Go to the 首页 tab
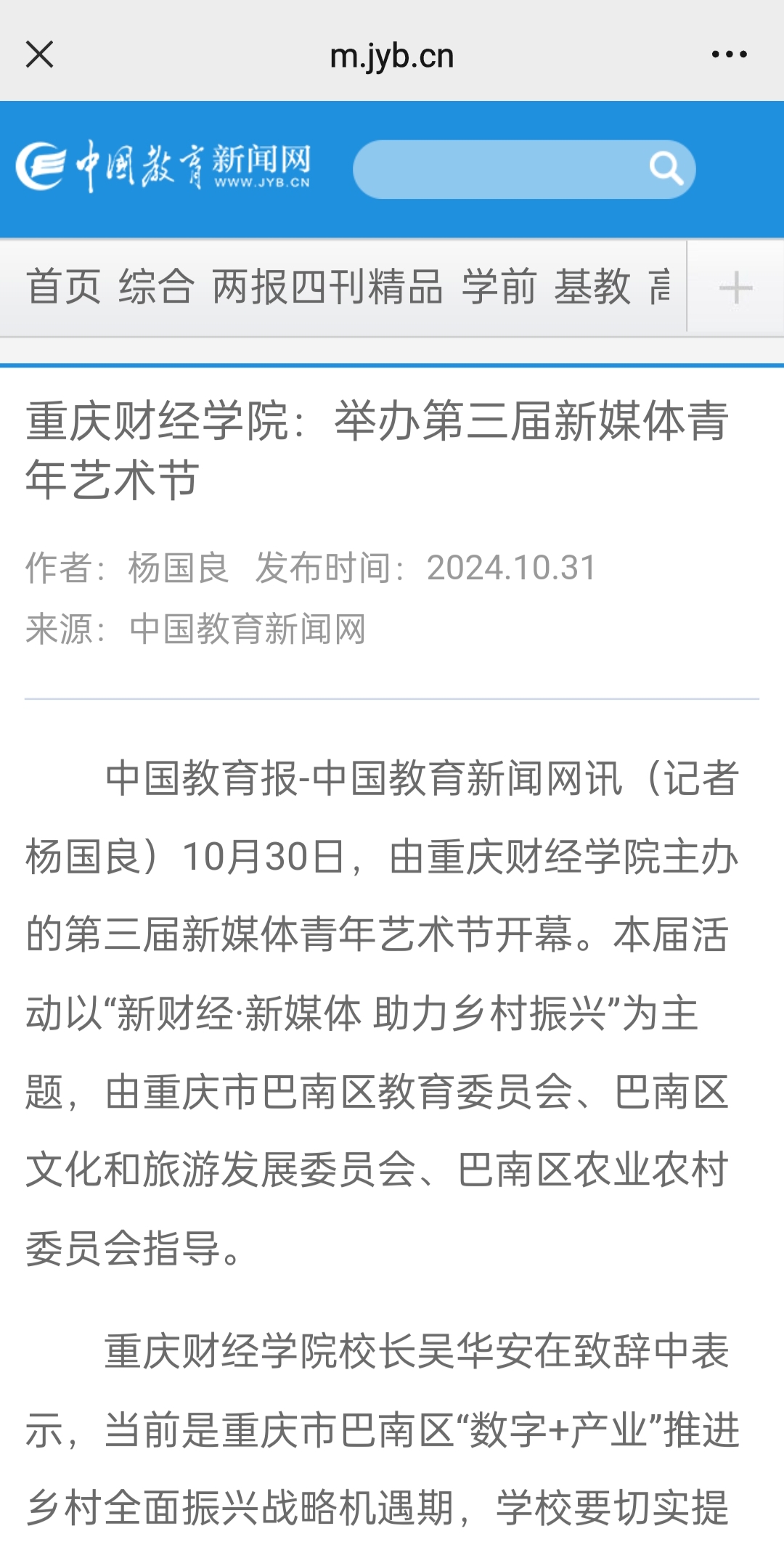This screenshot has height=1555, width=784. [63, 287]
